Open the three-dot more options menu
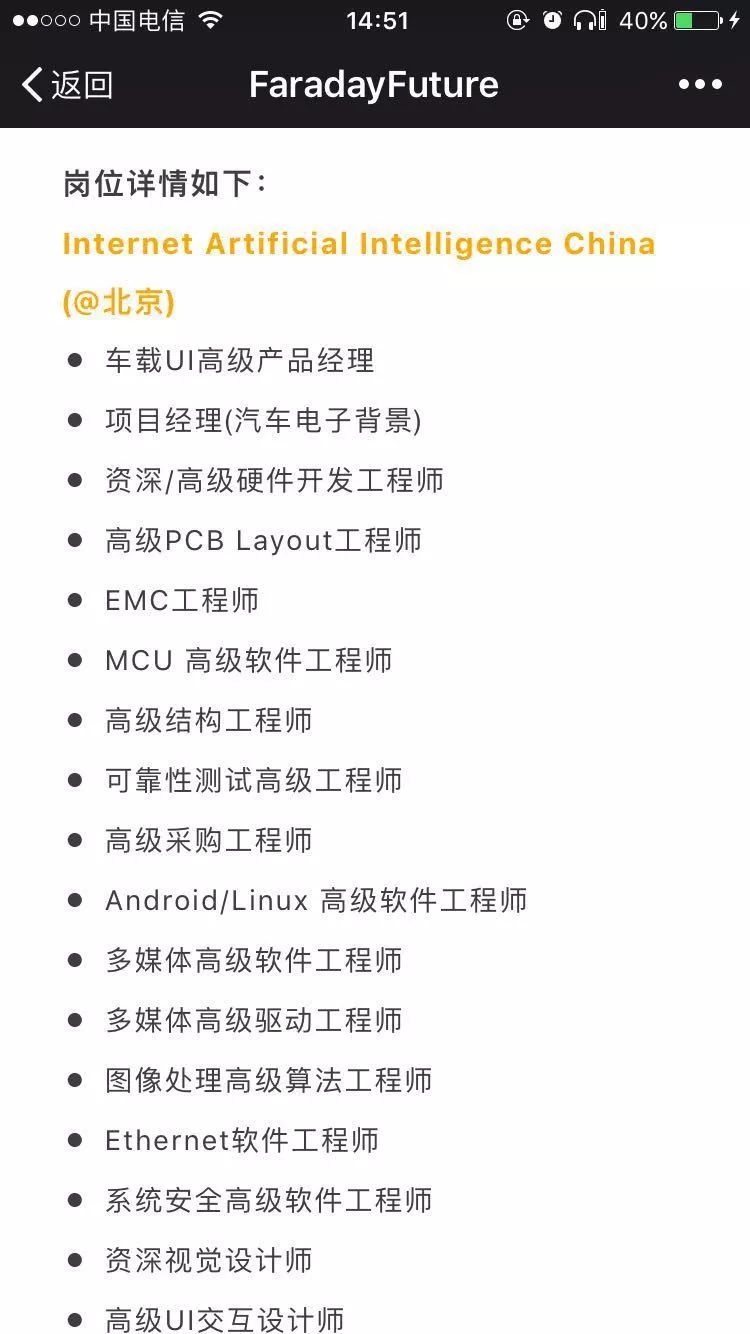Screen dimensions: 750x1334 700,85
